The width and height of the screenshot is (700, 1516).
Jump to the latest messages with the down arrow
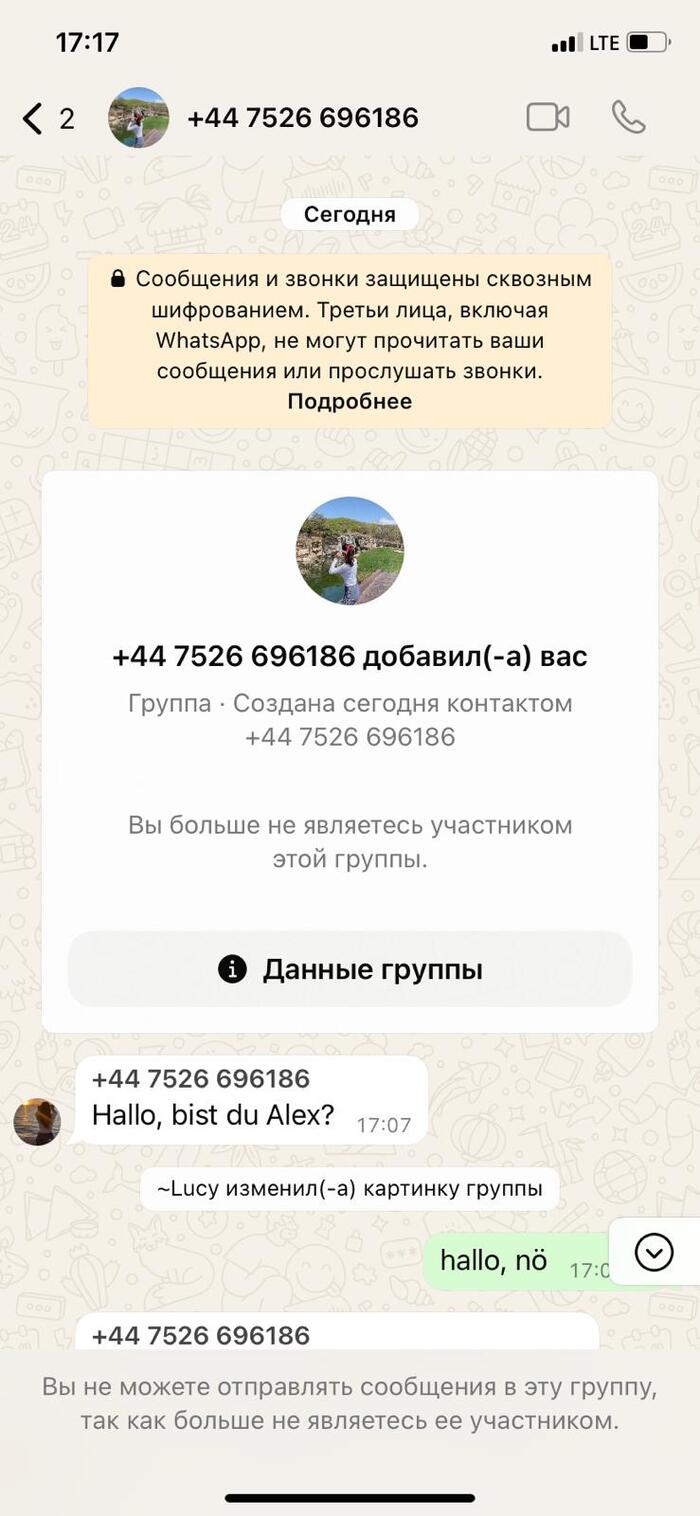[654, 1252]
